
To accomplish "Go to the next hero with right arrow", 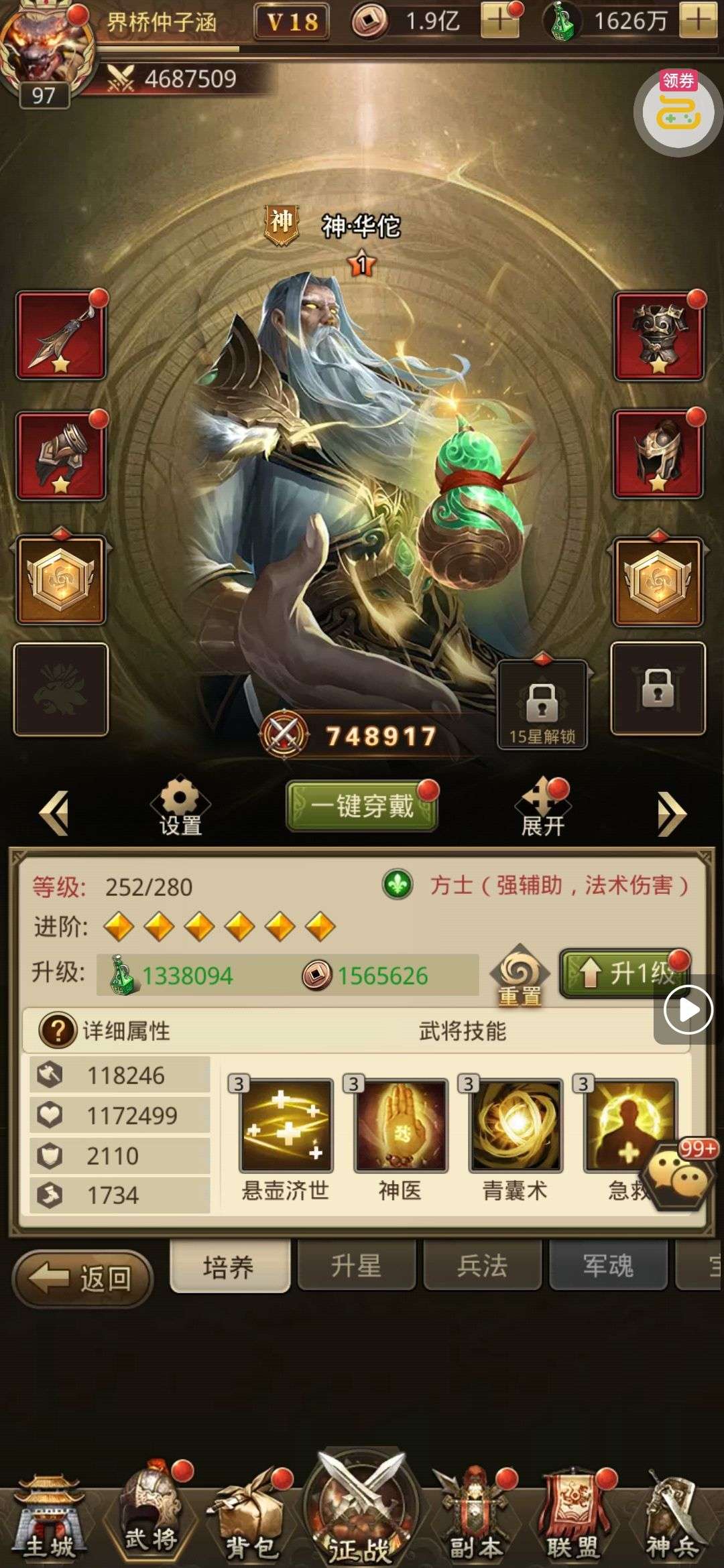I will coord(671,813).
